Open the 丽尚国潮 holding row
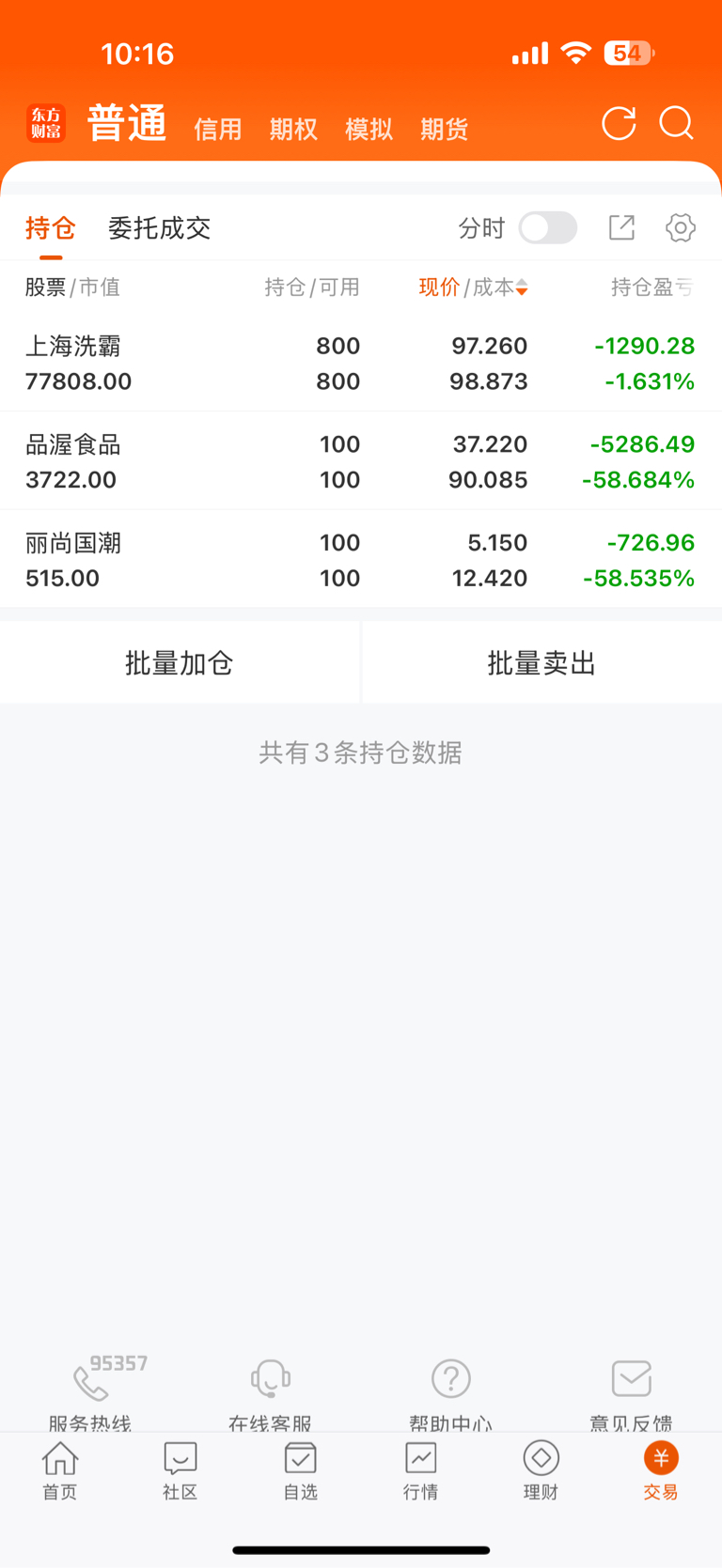Viewport: 722px width, 1568px height. pos(361,560)
